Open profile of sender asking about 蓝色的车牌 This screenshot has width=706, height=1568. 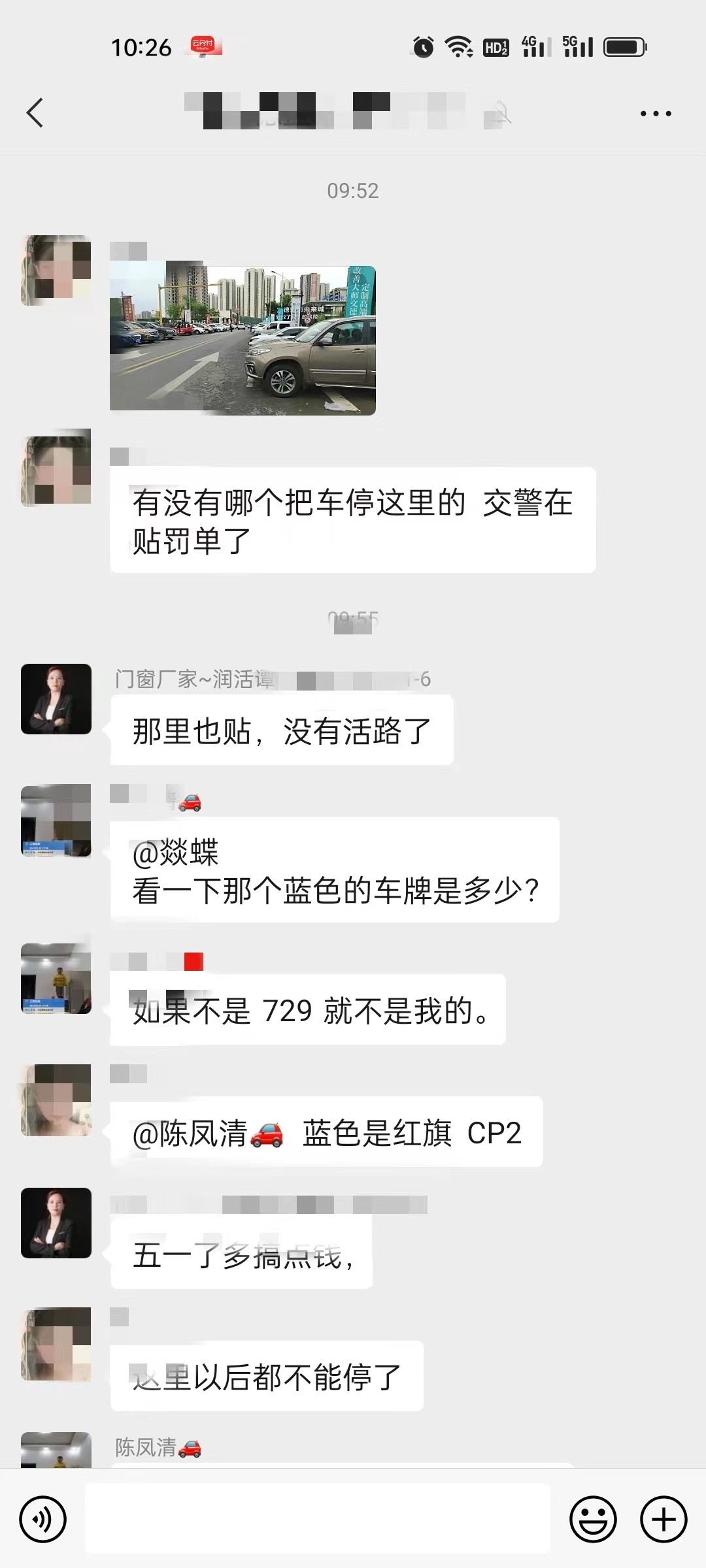pyautogui.click(x=56, y=821)
